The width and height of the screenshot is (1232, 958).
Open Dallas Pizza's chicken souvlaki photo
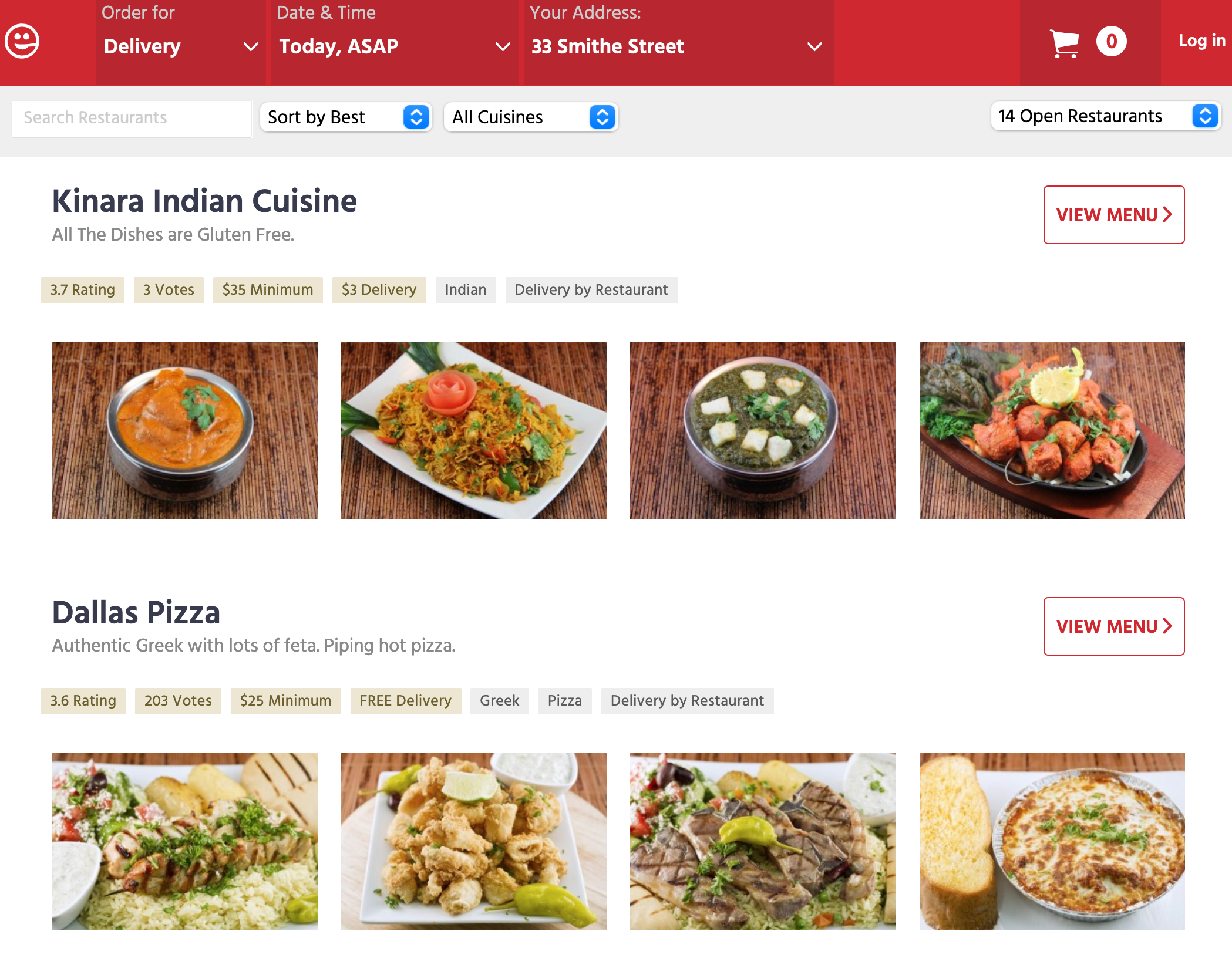184,841
